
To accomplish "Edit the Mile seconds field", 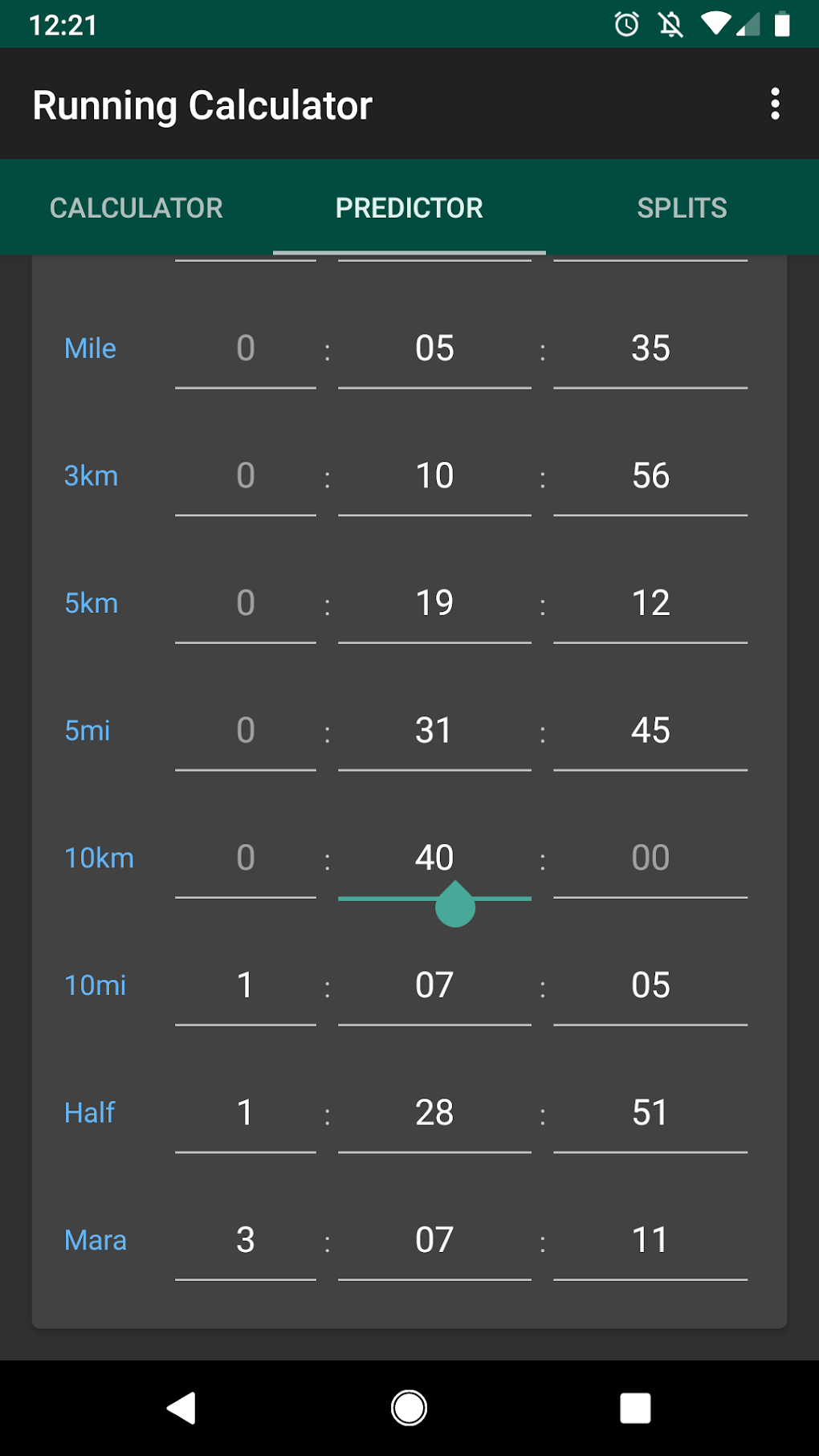I will pos(650,349).
